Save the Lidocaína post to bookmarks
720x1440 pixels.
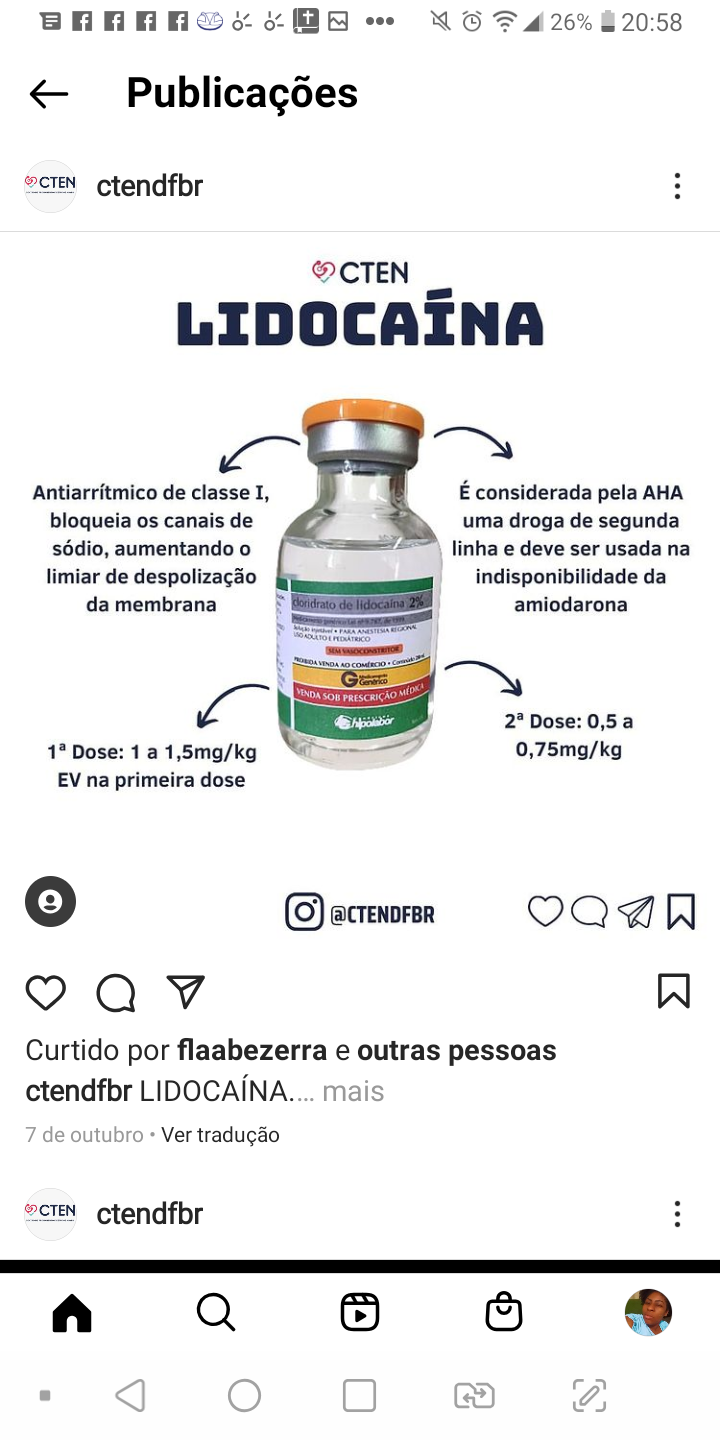click(673, 991)
